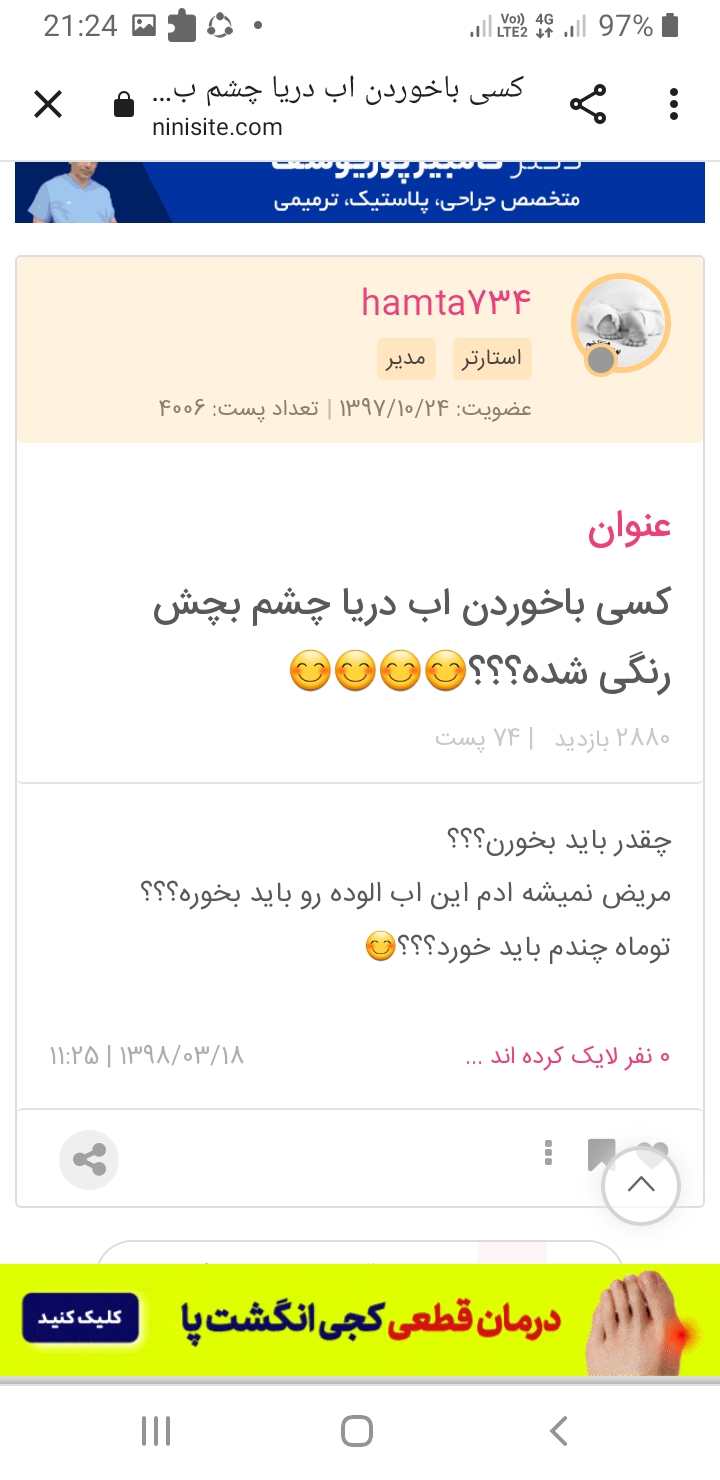Share this post with the round share button
The height and width of the screenshot is (1480, 720).
89,1160
